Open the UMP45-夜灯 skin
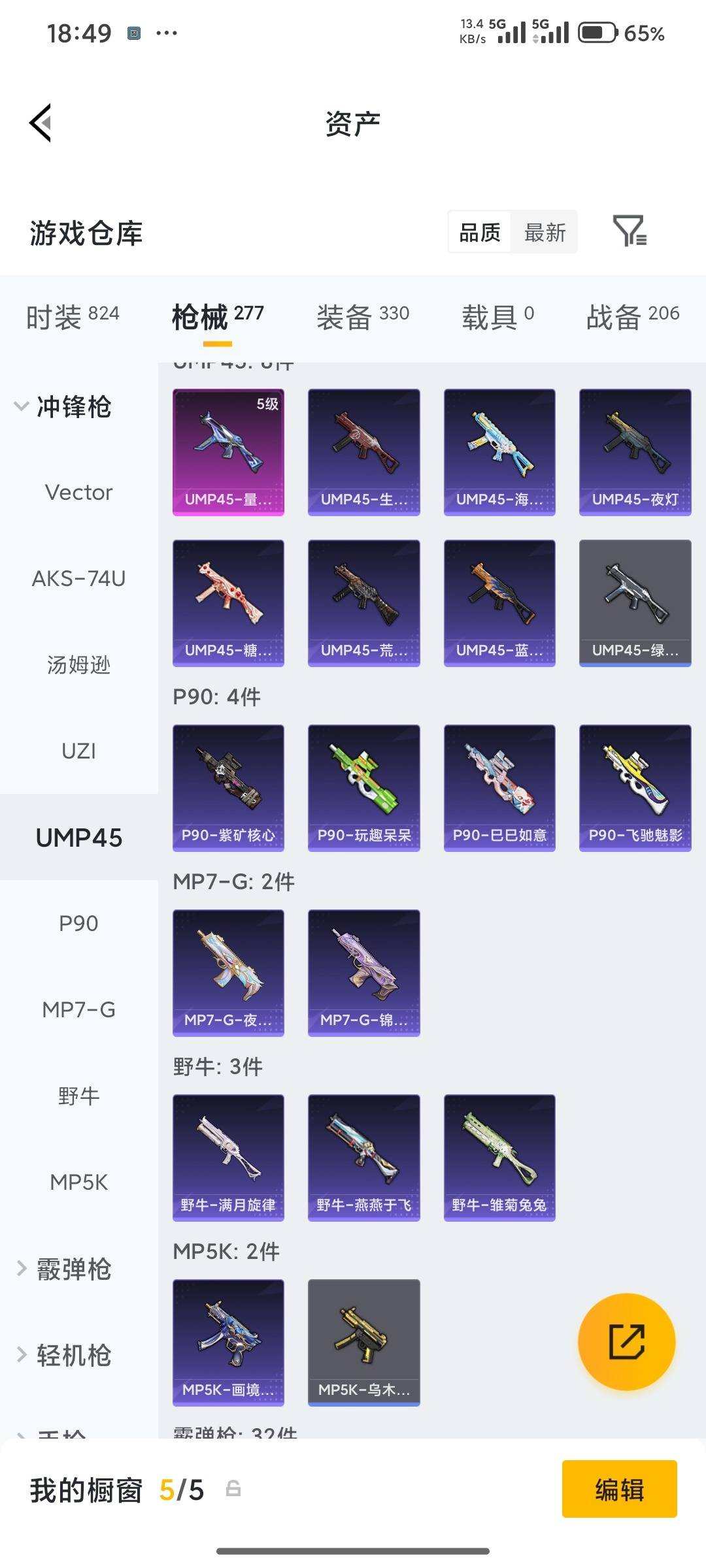 pos(635,452)
